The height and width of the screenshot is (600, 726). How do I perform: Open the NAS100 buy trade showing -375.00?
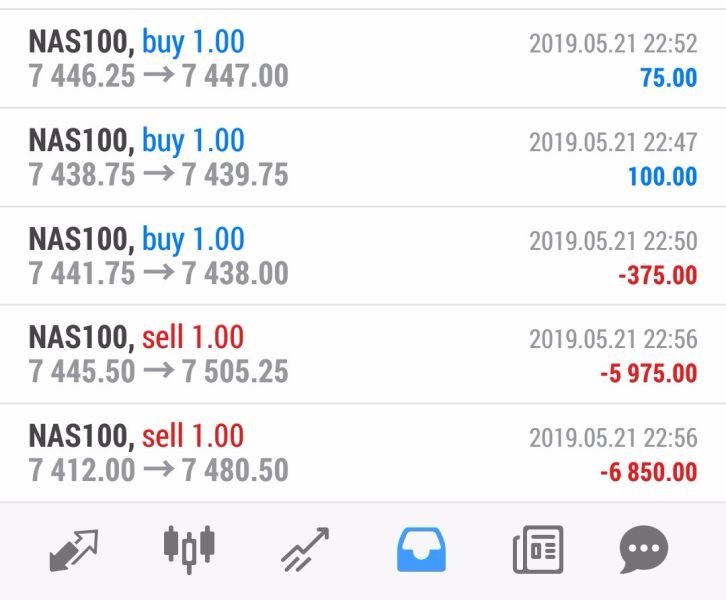[x=363, y=256]
